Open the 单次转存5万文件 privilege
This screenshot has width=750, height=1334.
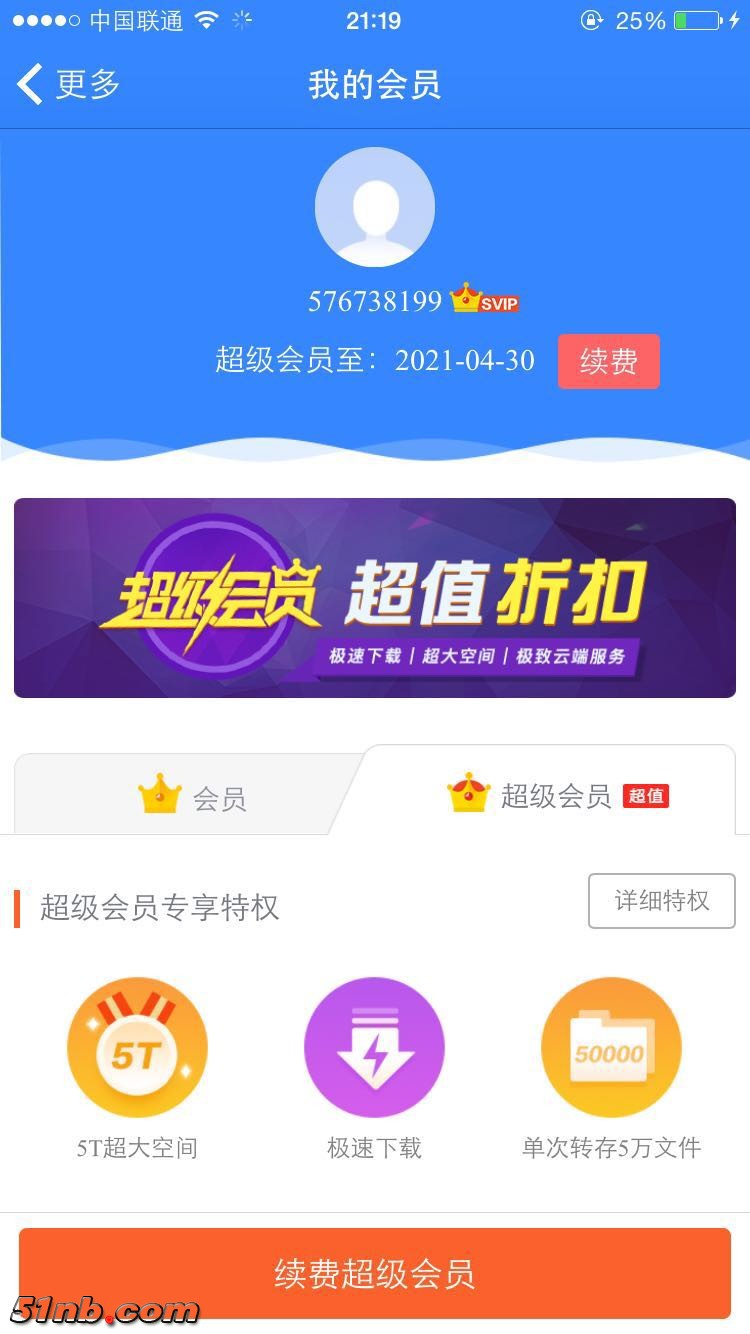pos(611,1048)
